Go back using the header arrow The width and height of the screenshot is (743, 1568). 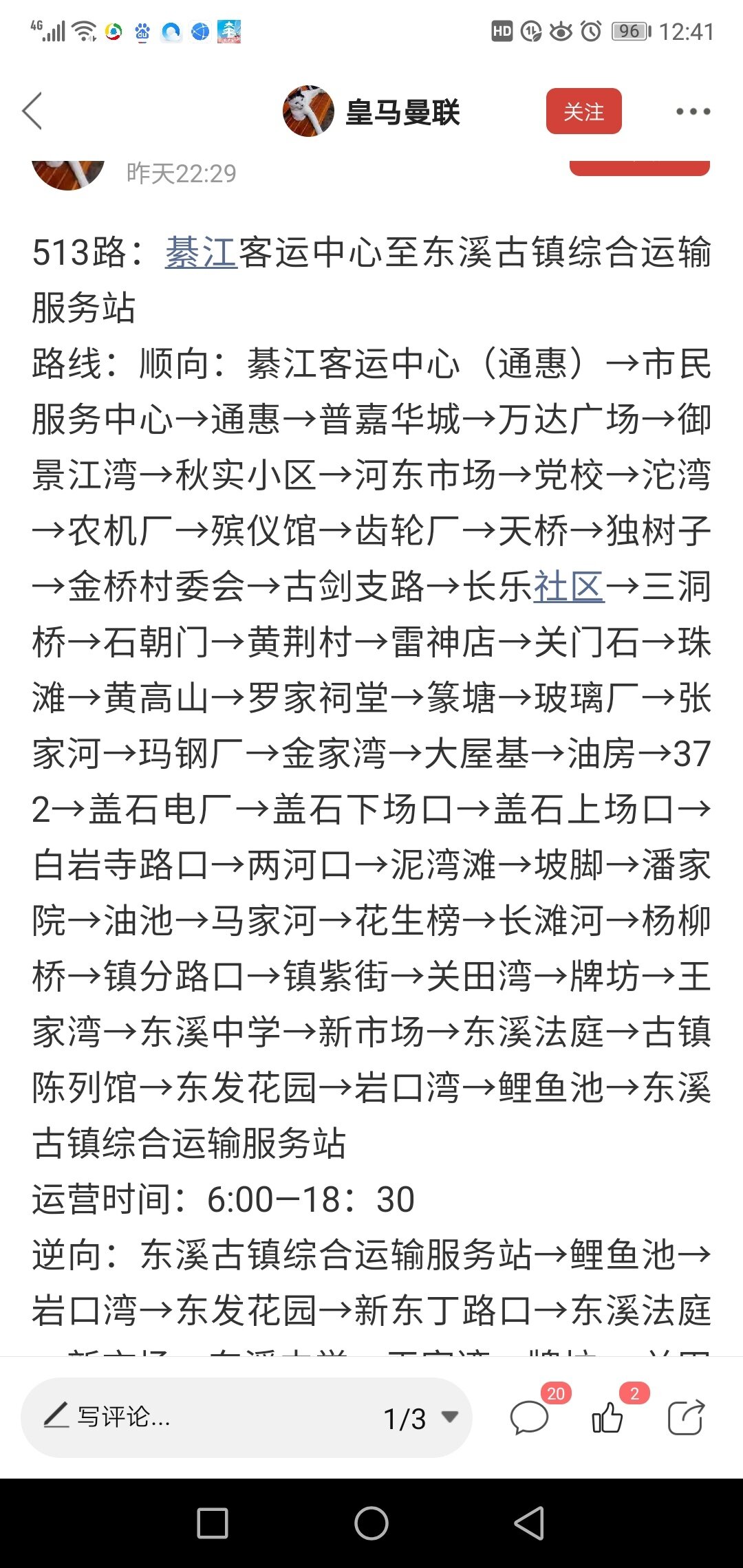(x=32, y=111)
